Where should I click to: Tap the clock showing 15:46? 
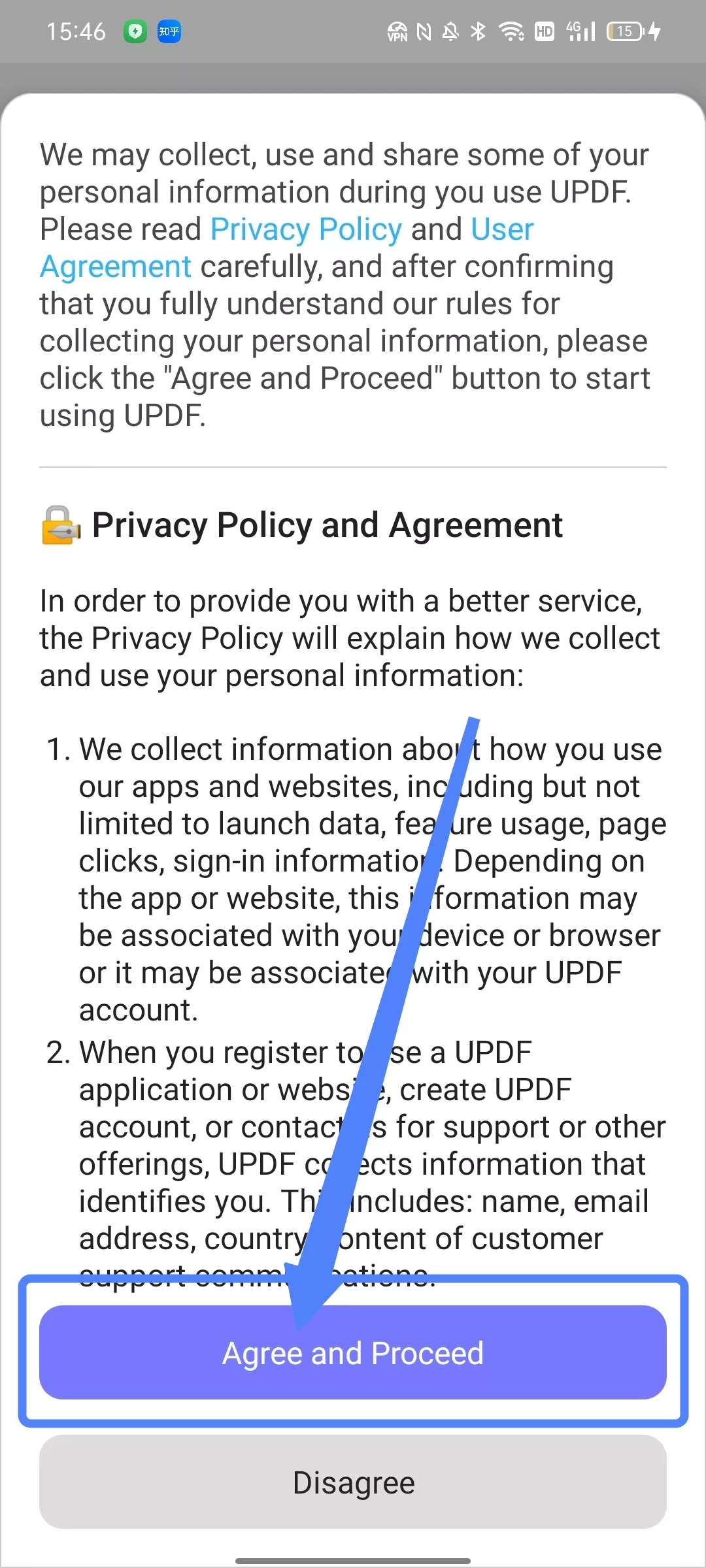pos(78,31)
